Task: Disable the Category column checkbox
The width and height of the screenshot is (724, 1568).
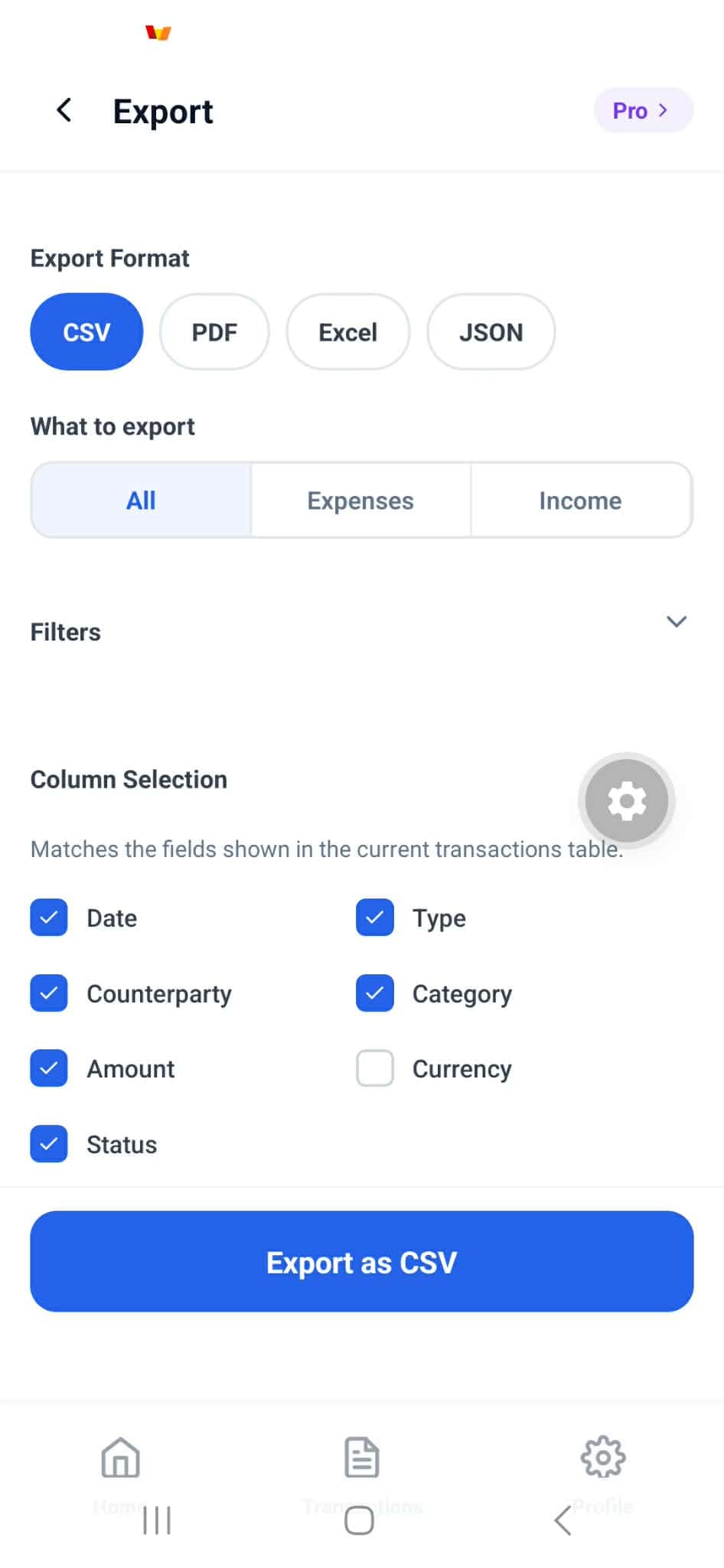Action: tap(374, 993)
